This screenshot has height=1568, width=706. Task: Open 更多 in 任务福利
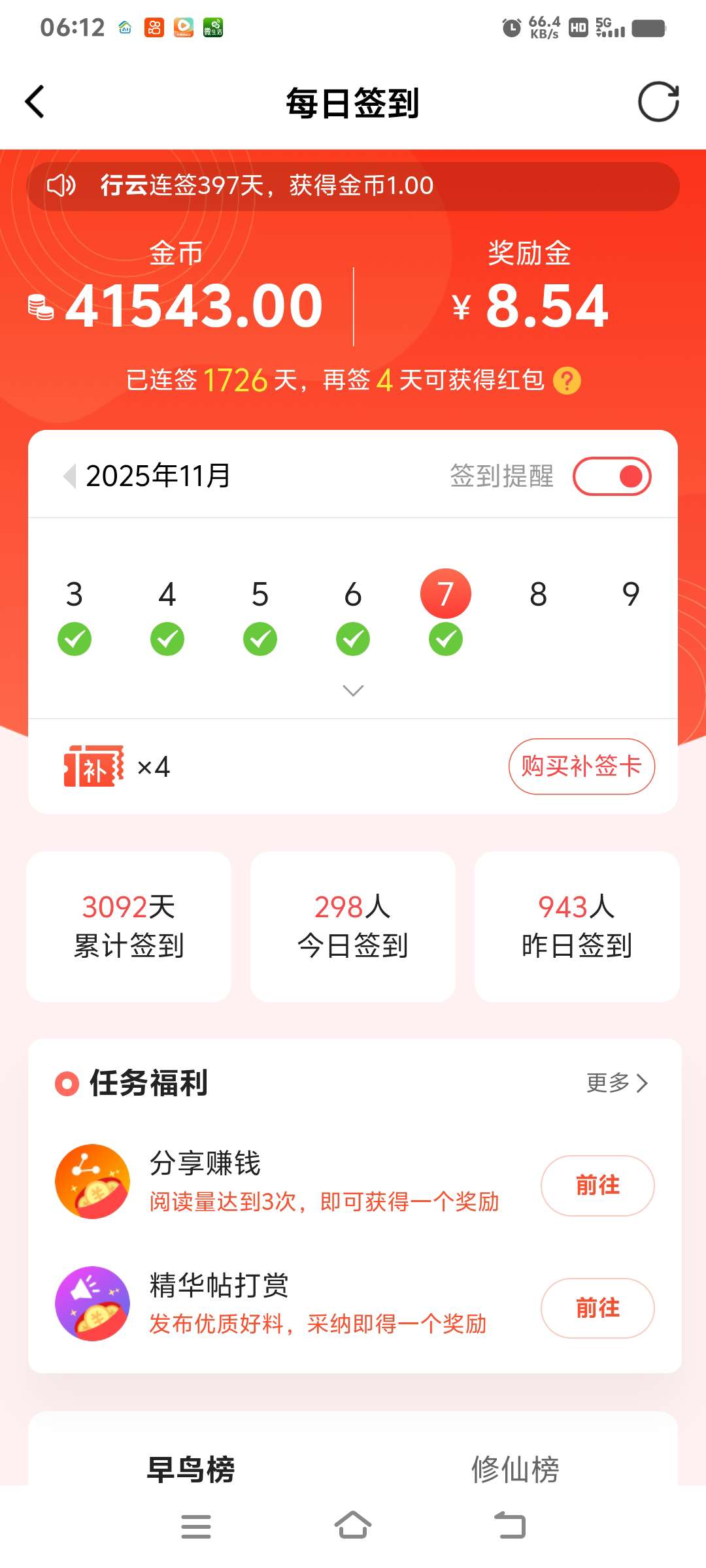[616, 1083]
